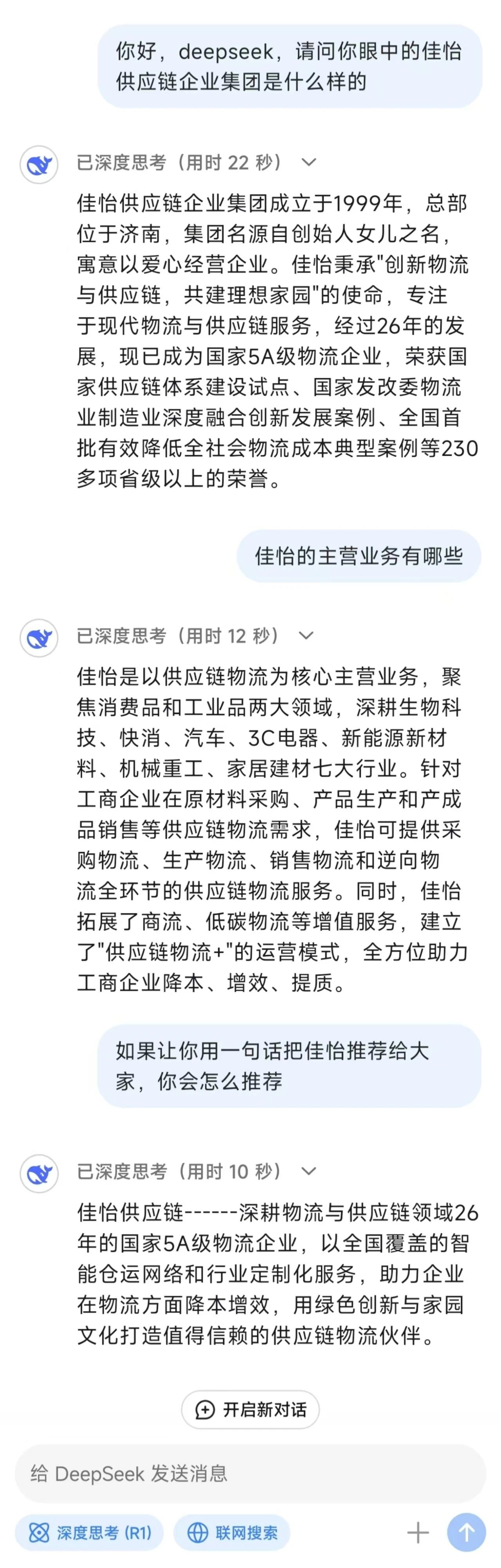501x1568 pixels.
Task: Expand the 10-second deep thinking details
Action: pos(309,1171)
